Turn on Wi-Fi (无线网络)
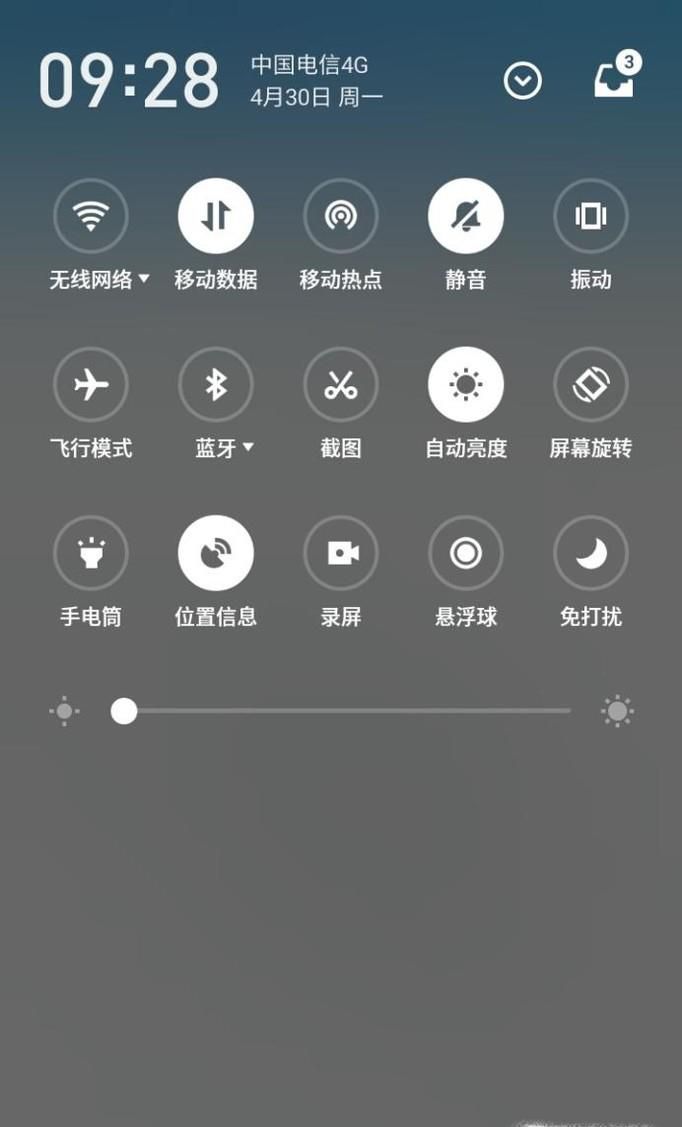Image resolution: width=682 pixels, height=1127 pixels. pyautogui.click(x=91, y=216)
